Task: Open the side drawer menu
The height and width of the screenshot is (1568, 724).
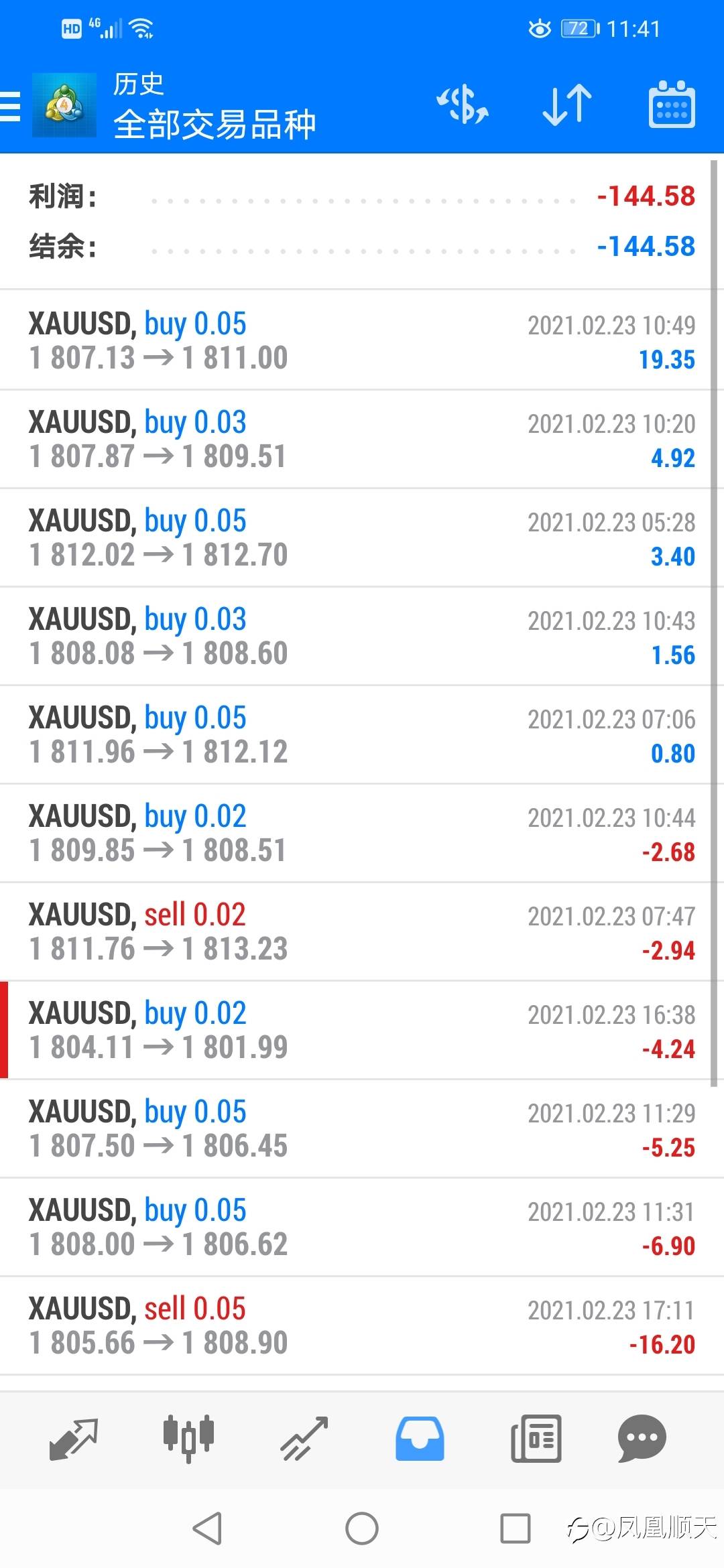Action: [x=11, y=106]
